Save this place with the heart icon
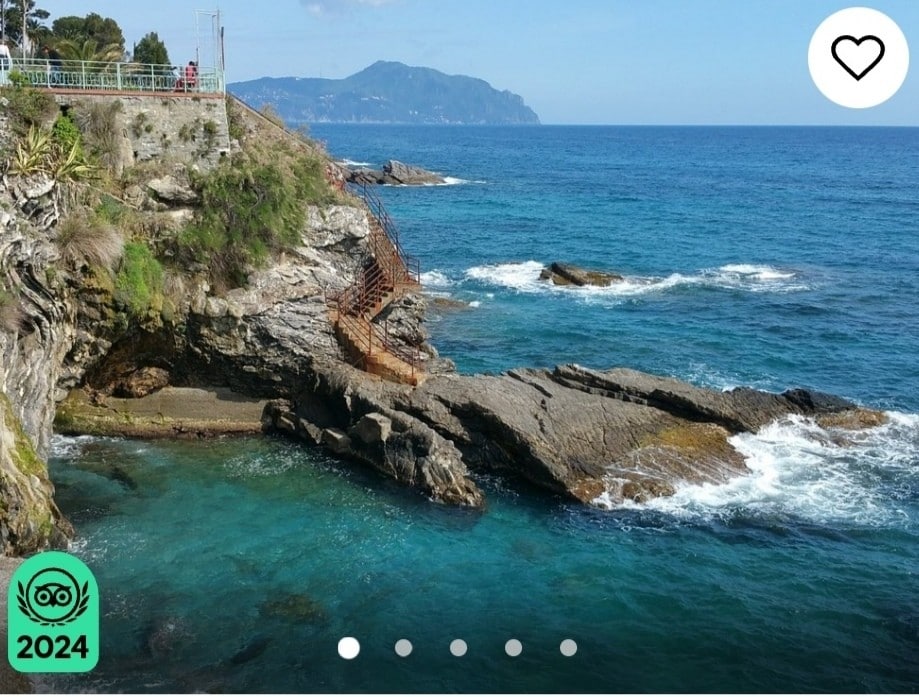Image resolution: width=919 pixels, height=697 pixels. pyautogui.click(x=857, y=57)
